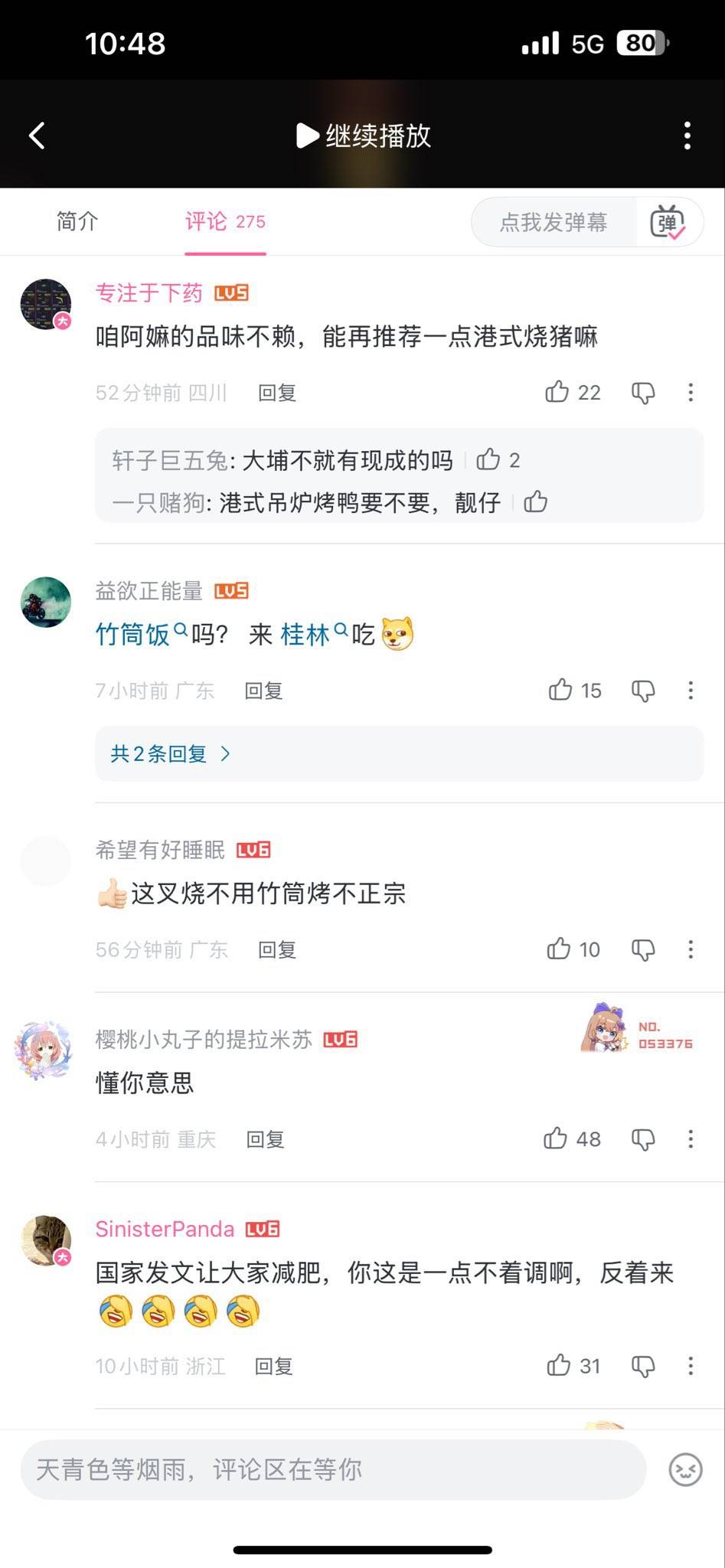The width and height of the screenshot is (725, 1568).
Task: Open the emoji picker beside comment box
Action: tap(685, 1469)
